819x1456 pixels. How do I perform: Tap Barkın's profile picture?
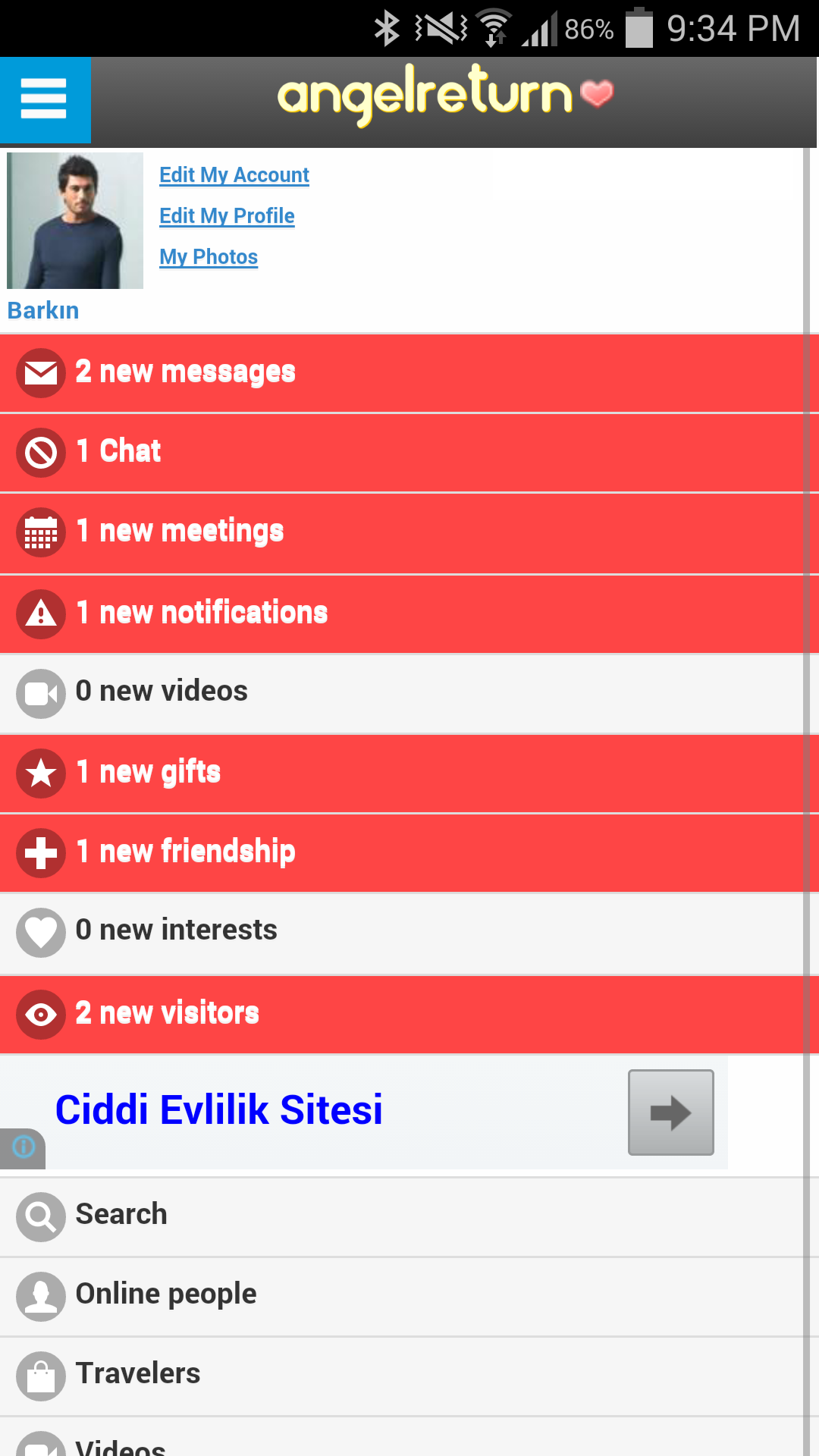click(x=75, y=221)
